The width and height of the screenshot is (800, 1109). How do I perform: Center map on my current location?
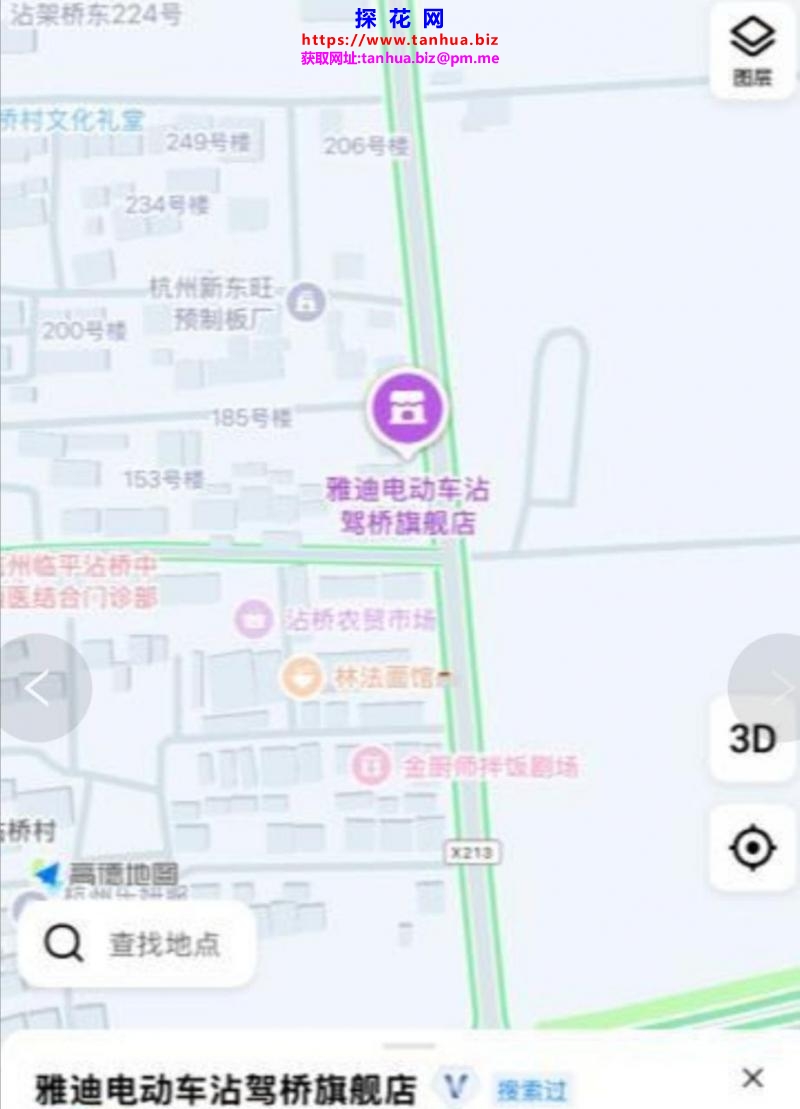[752, 849]
